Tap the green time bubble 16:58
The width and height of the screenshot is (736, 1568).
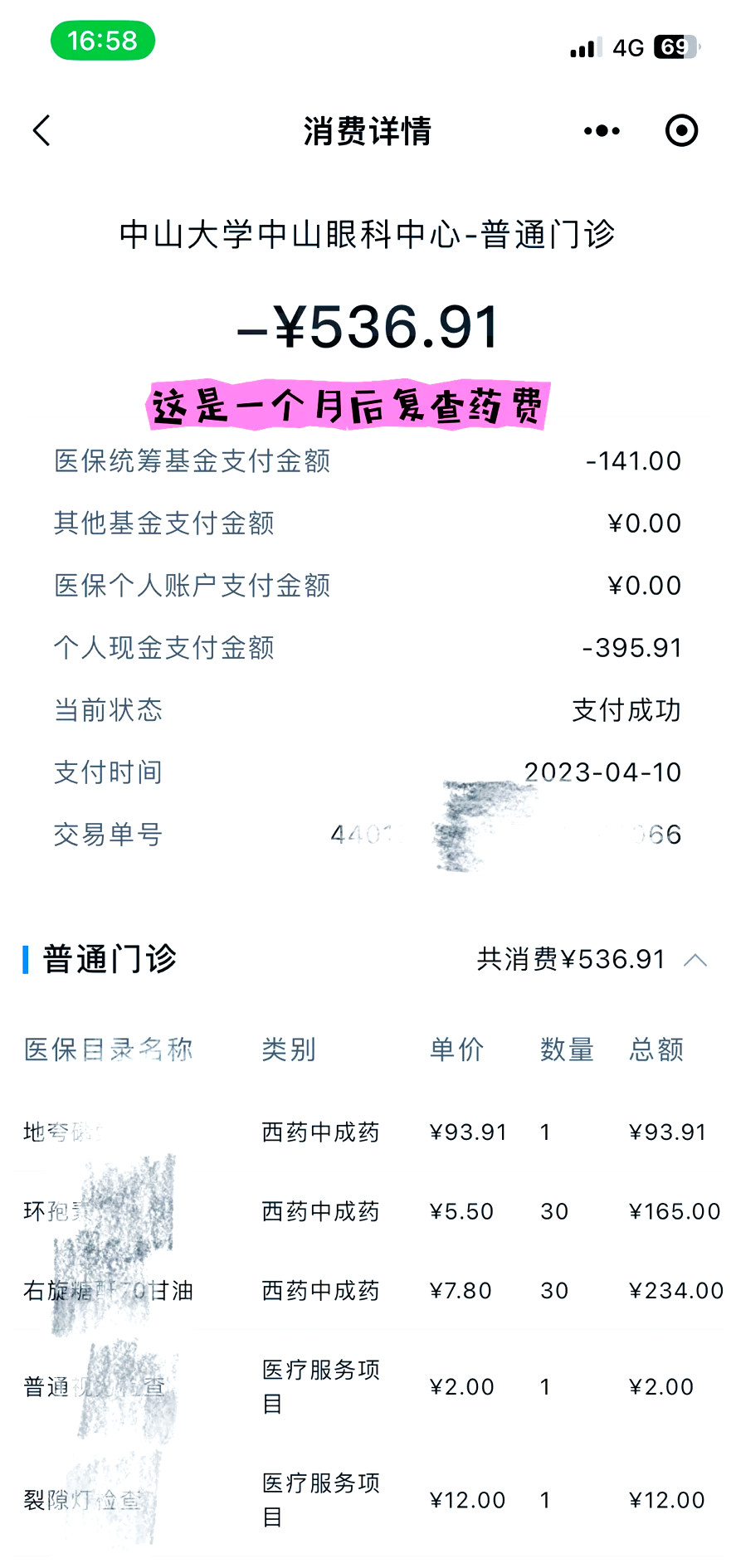point(103,41)
